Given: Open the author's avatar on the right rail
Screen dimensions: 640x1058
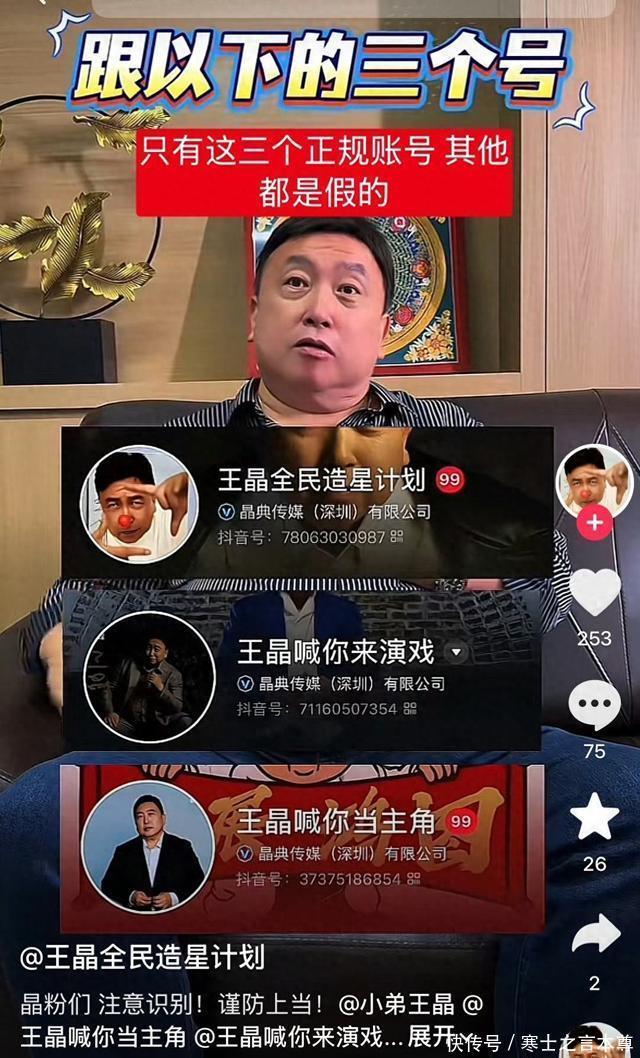Looking at the screenshot, I should pos(595,480).
